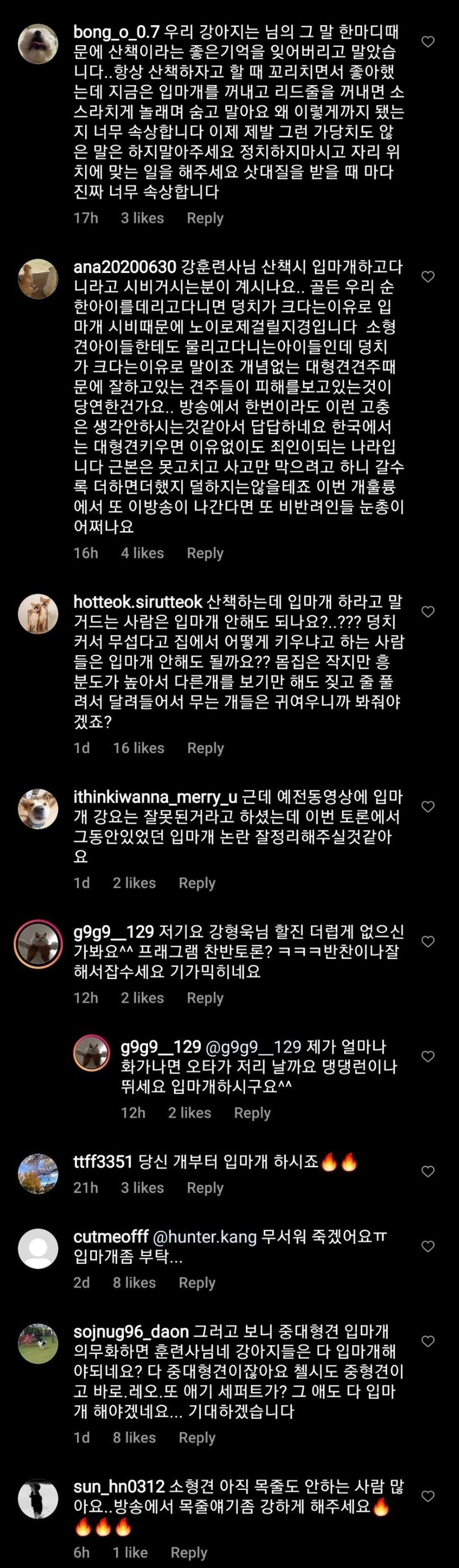Reply to ttff3351's comment
Viewport: 459px width, 1568px height.
pyautogui.click(x=205, y=1187)
